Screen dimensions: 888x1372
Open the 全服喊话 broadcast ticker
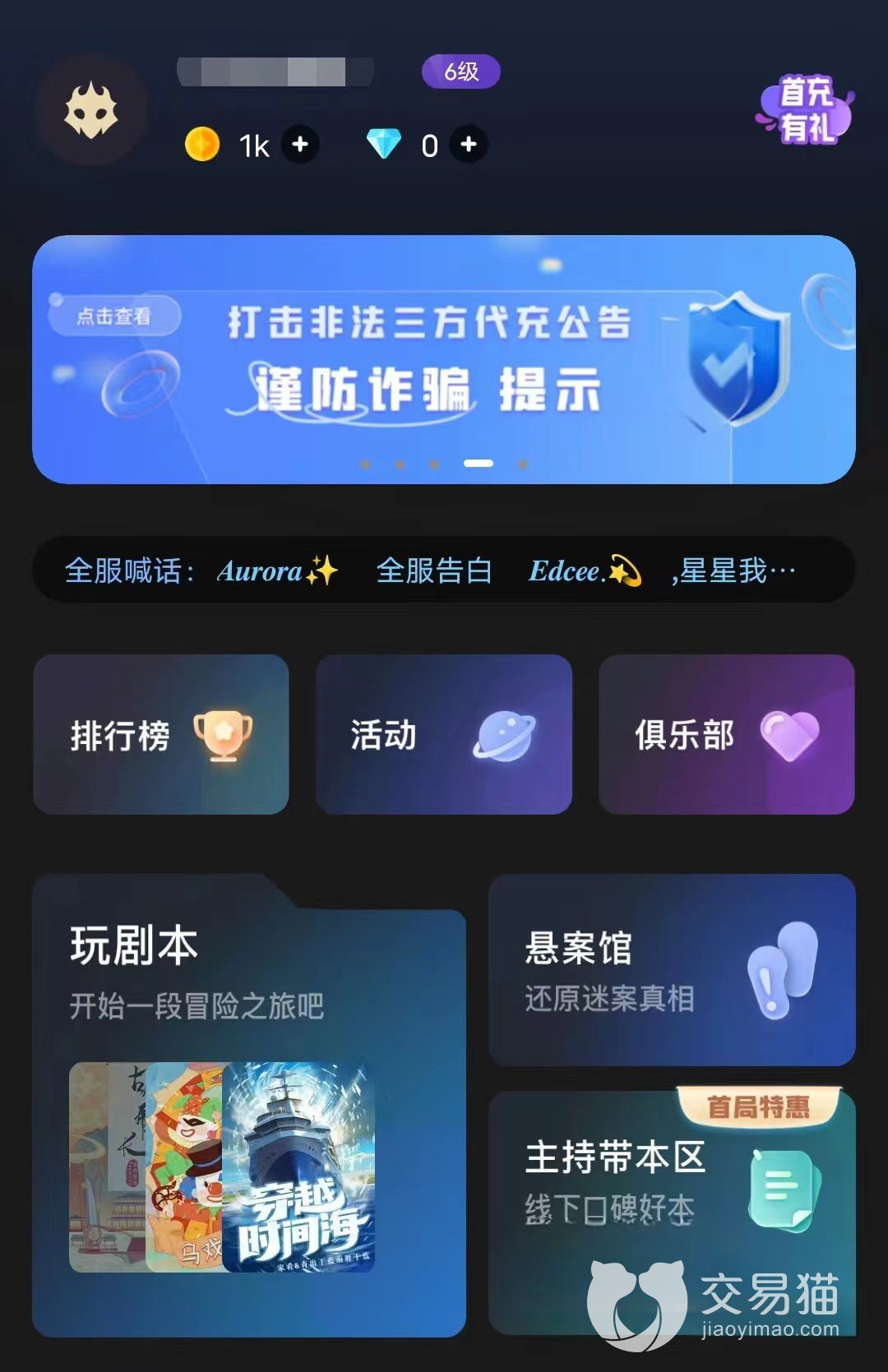(444, 570)
